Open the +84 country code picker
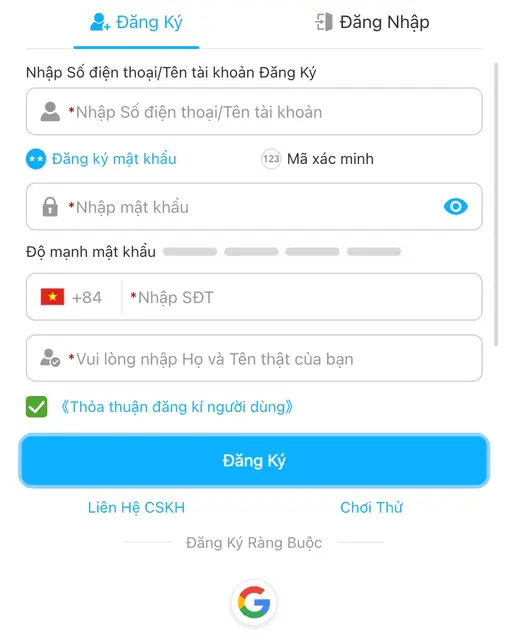Screen dimensions: 509x638 pyautogui.click(x=72, y=297)
